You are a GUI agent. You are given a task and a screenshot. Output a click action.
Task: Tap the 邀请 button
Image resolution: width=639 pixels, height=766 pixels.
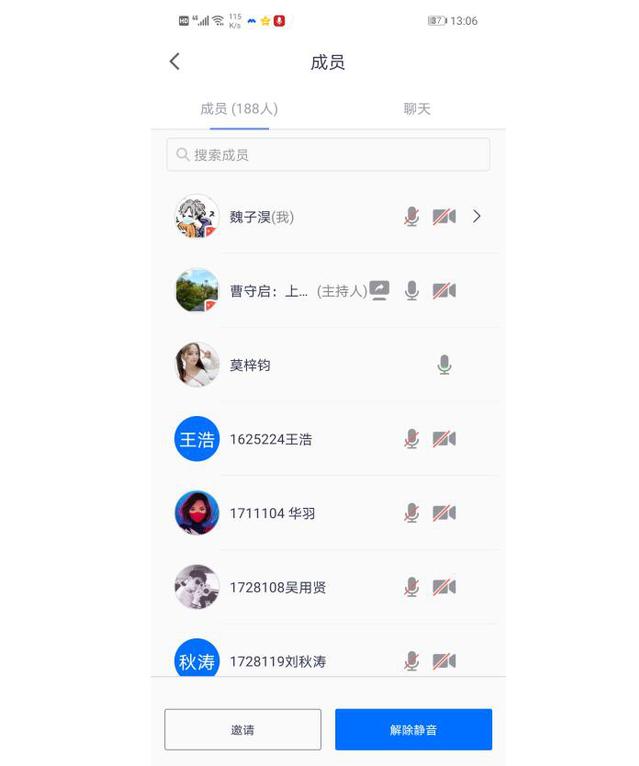coord(243,730)
